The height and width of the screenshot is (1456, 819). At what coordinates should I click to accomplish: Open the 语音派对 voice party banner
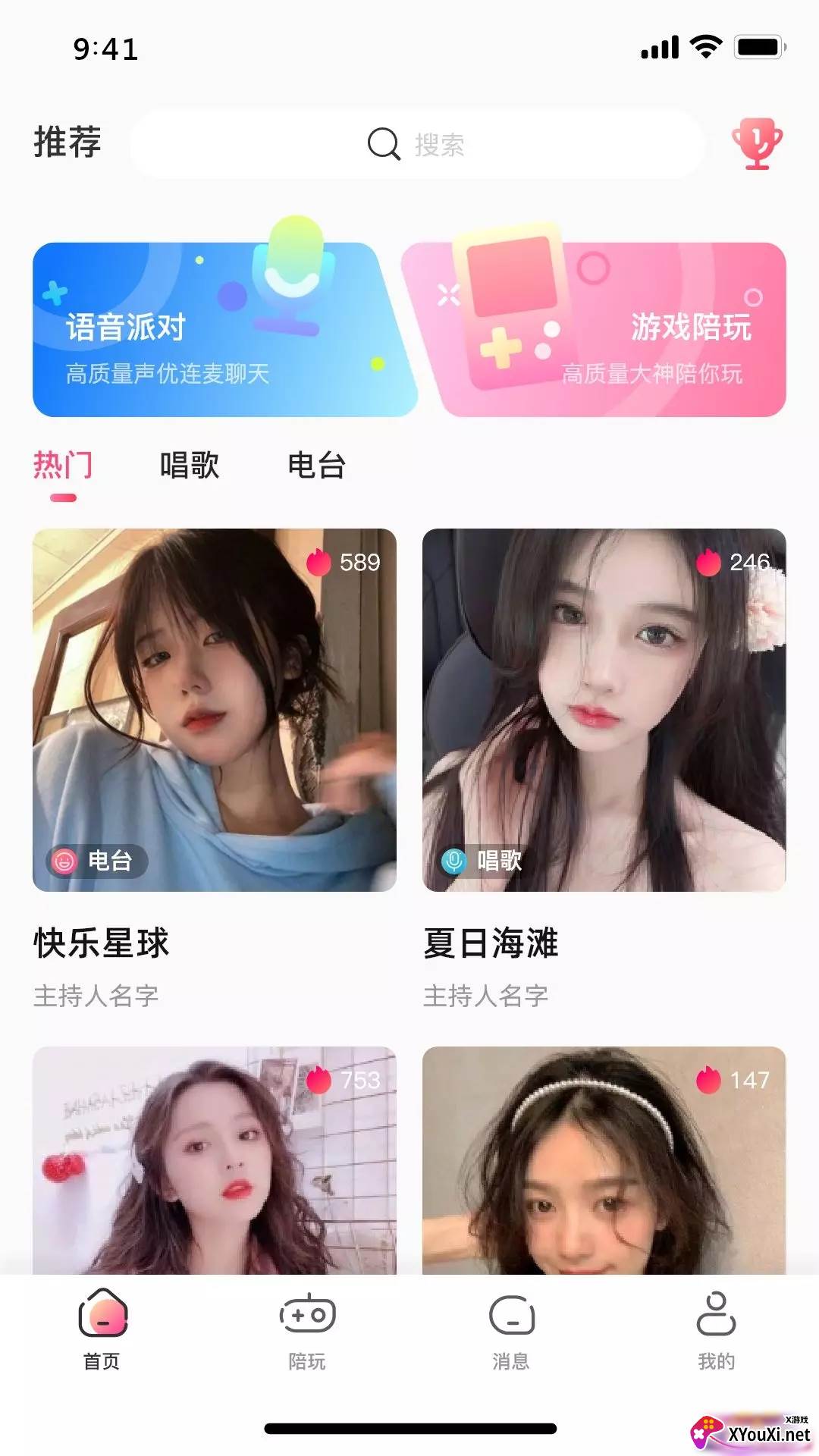point(220,331)
